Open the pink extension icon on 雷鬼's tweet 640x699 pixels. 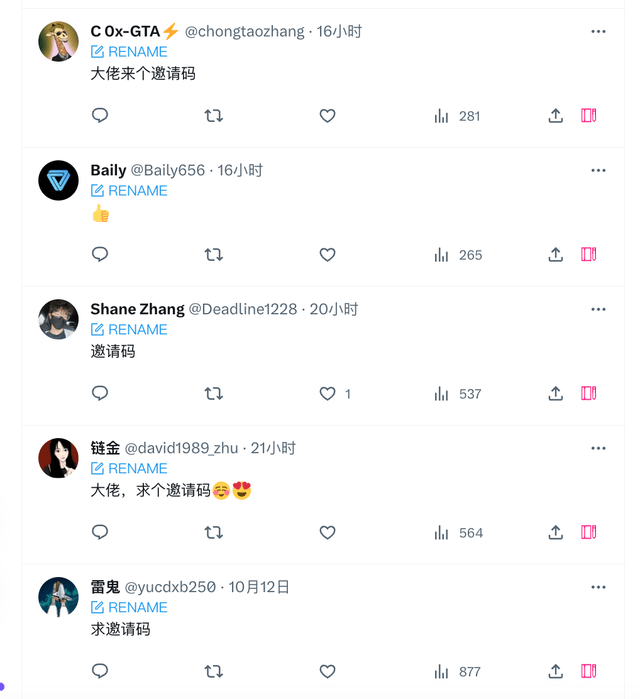(589, 672)
